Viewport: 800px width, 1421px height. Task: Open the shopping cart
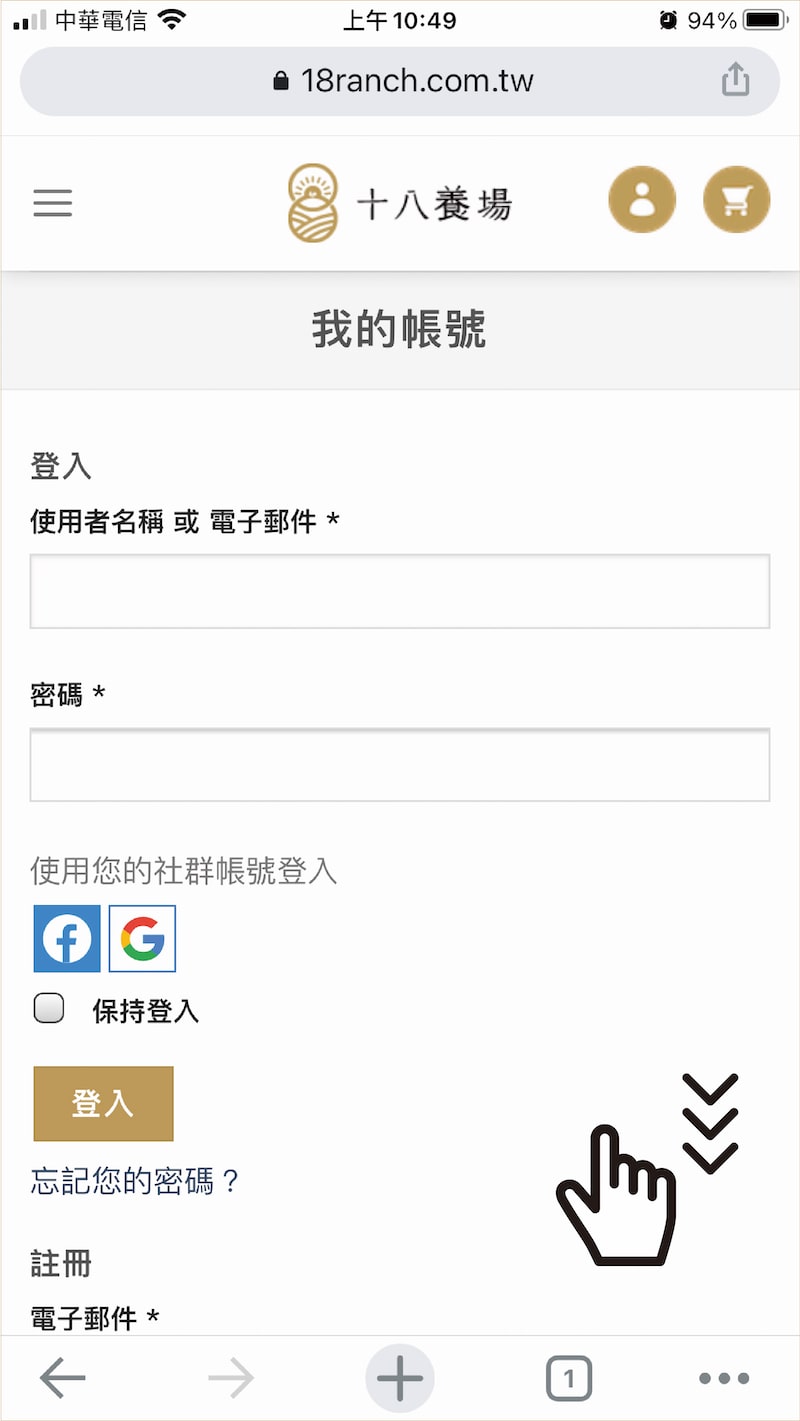click(736, 200)
